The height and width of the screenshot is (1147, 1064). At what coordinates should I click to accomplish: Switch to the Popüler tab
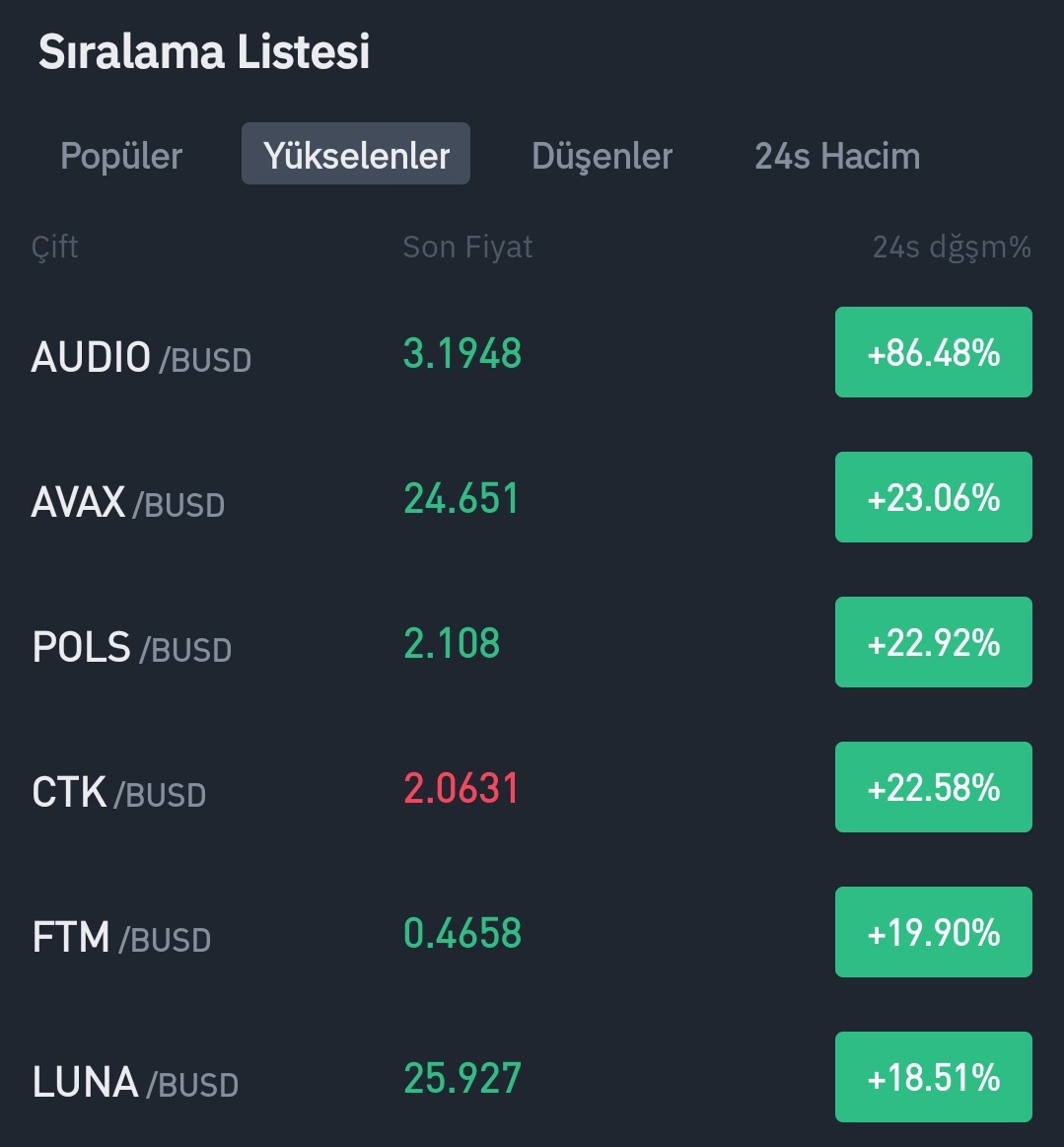click(121, 155)
